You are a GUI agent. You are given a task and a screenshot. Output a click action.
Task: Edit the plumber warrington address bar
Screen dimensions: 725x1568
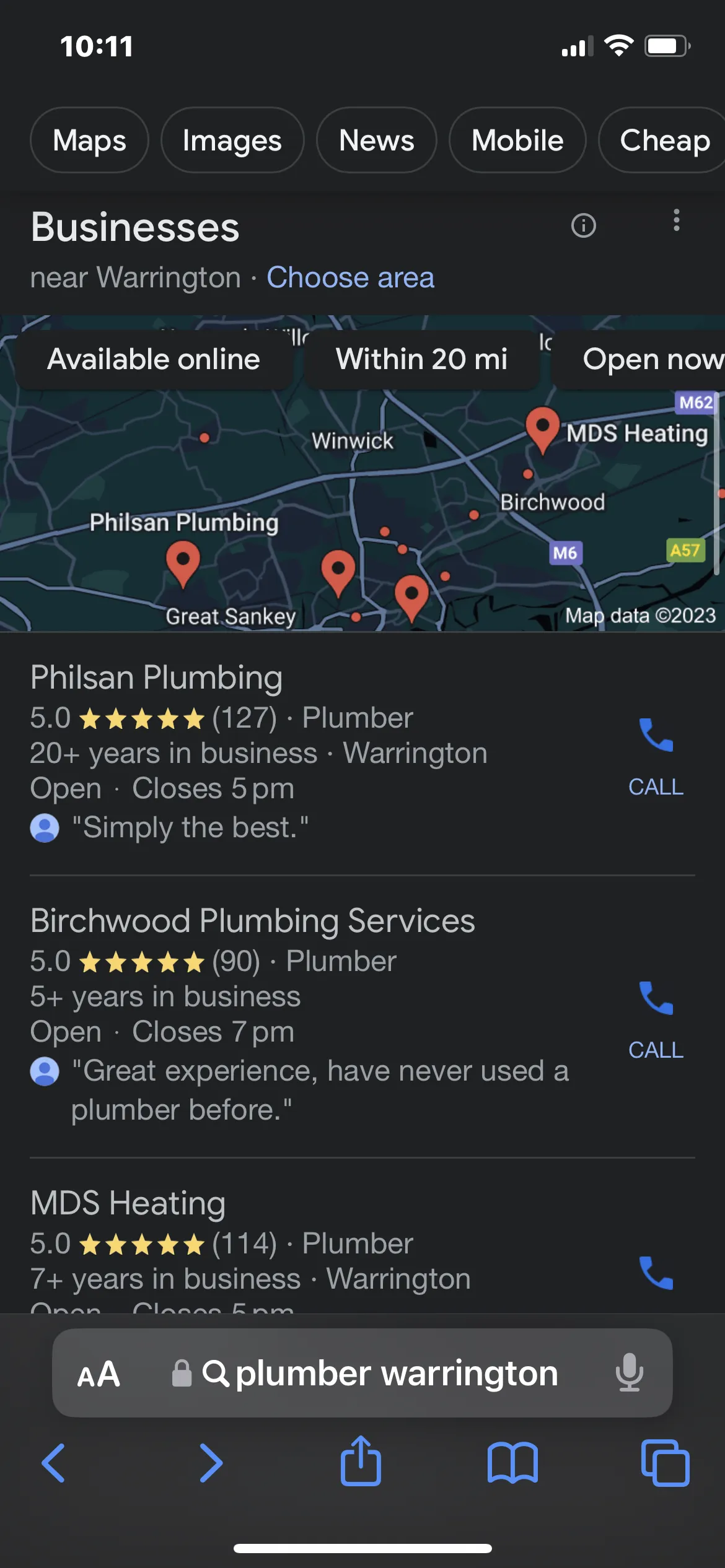pyautogui.click(x=397, y=1373)
